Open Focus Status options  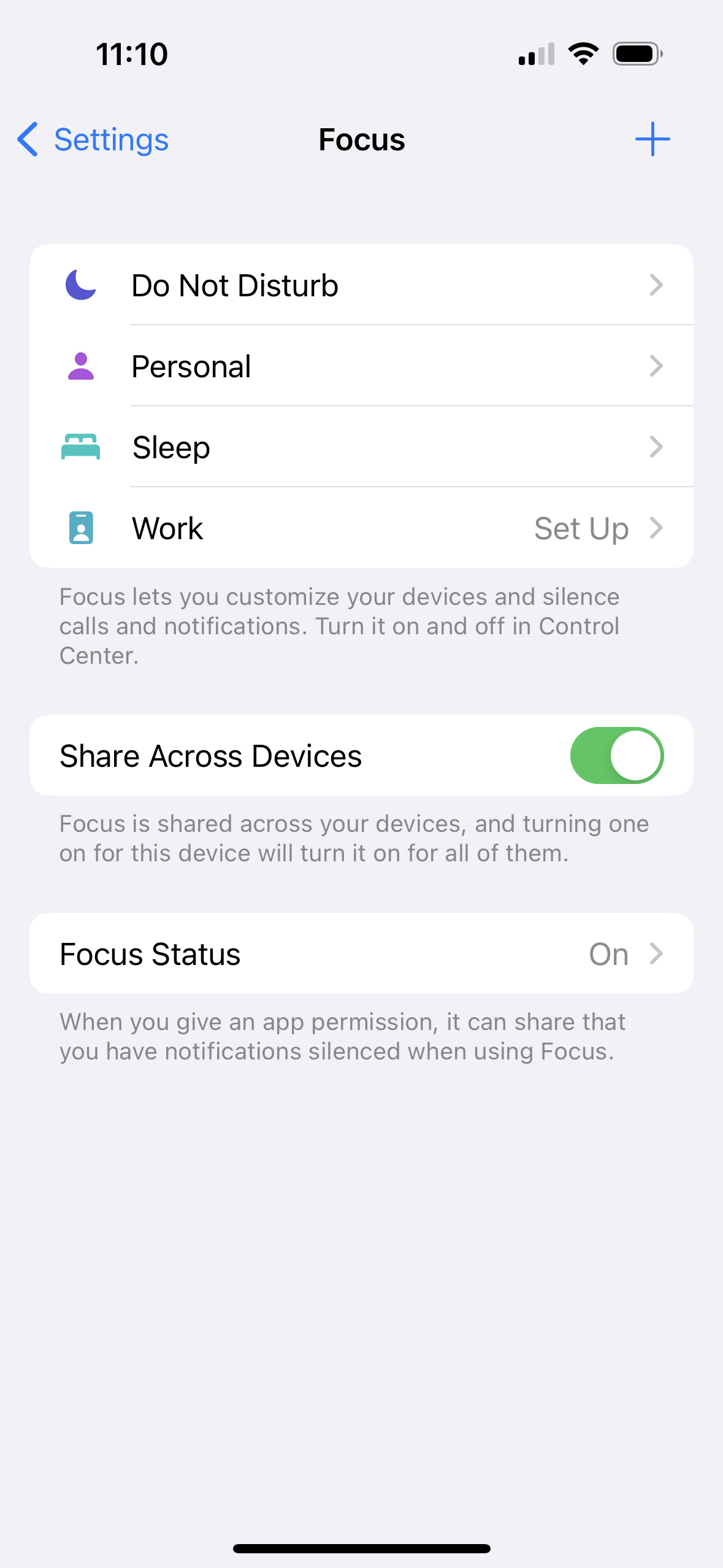coord(361,954)
